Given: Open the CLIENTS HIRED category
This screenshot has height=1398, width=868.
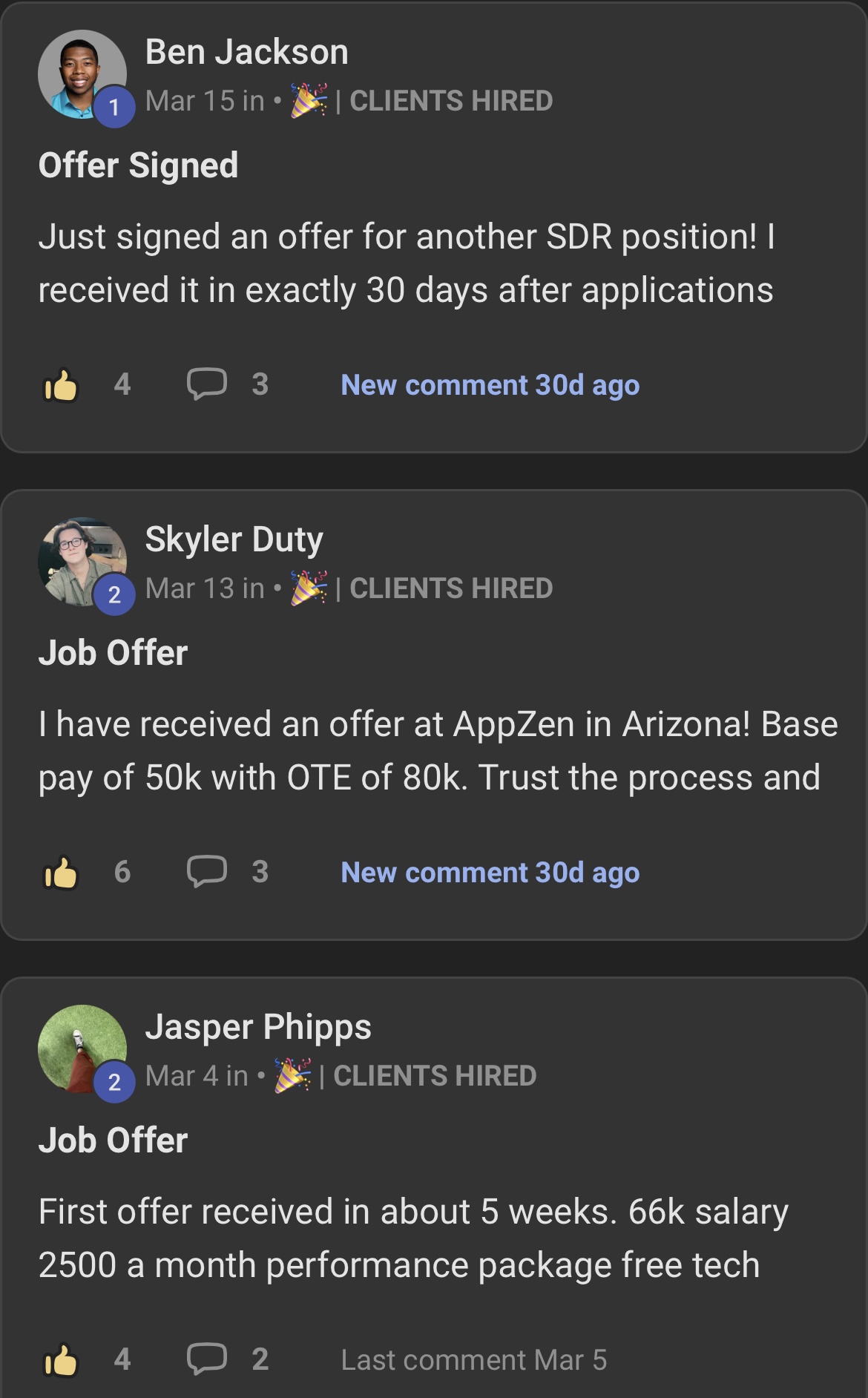Looking at the screenshot, I should (450, 100).
